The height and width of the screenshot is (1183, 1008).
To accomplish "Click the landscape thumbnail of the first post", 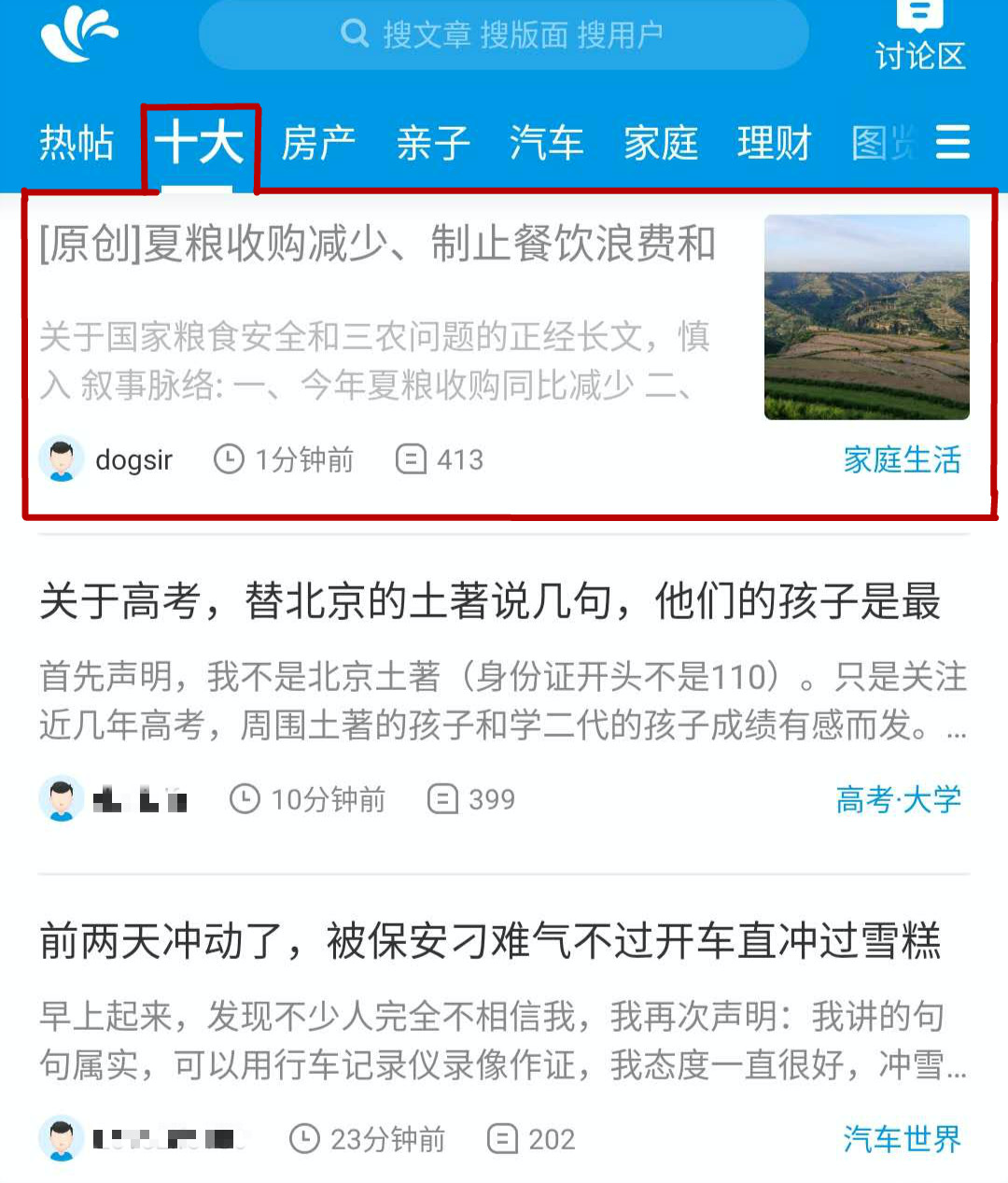I will [x=866, y=316].
